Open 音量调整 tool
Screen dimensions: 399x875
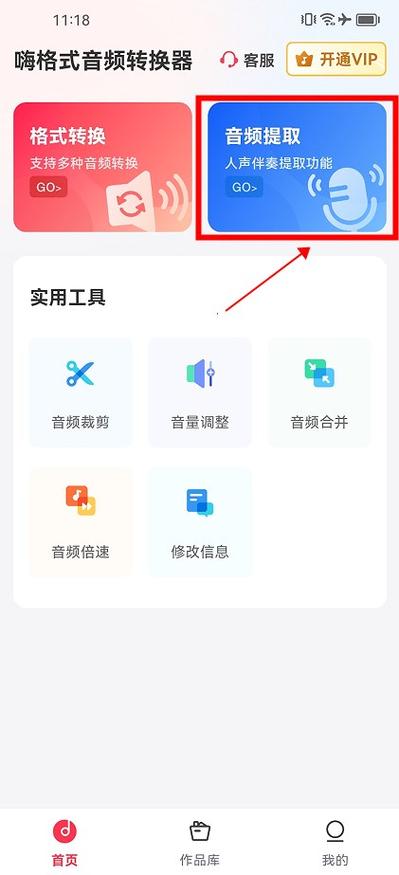click(200, 392)
